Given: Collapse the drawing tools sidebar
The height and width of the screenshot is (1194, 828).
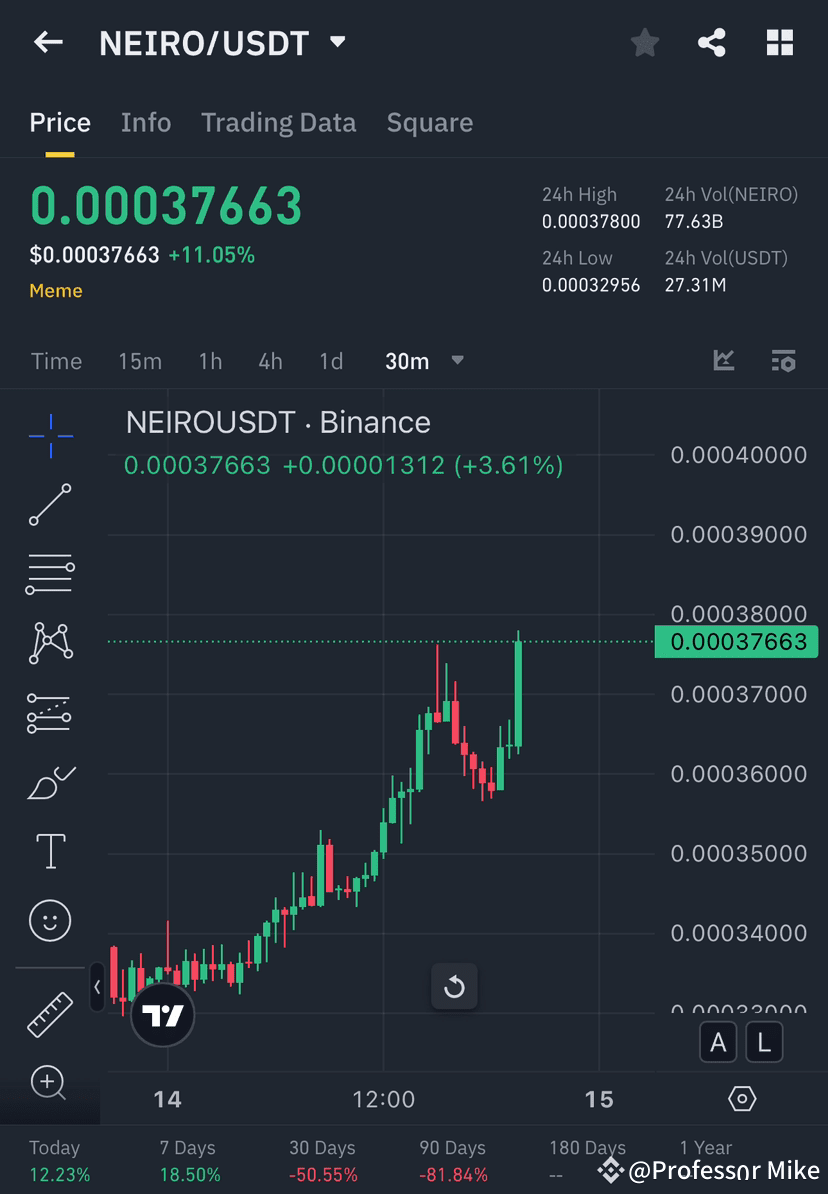Looking at the screenshot, I should (x=97, y=987).
